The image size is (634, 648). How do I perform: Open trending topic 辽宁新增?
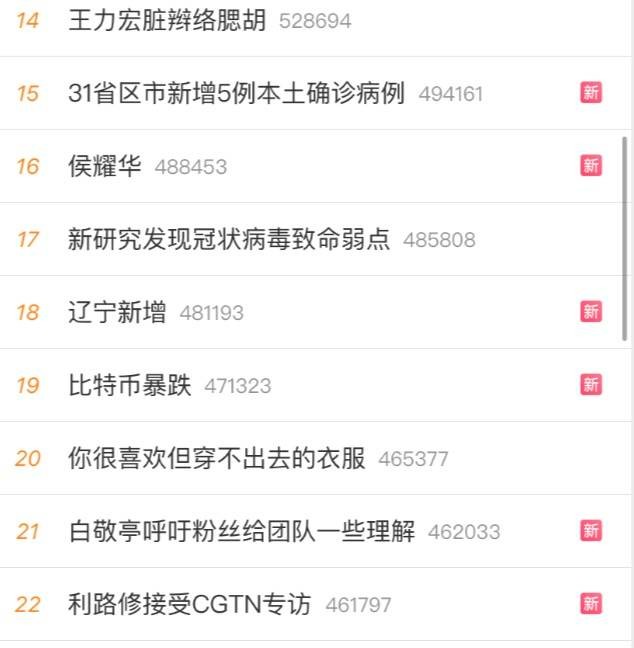point(117,312)
